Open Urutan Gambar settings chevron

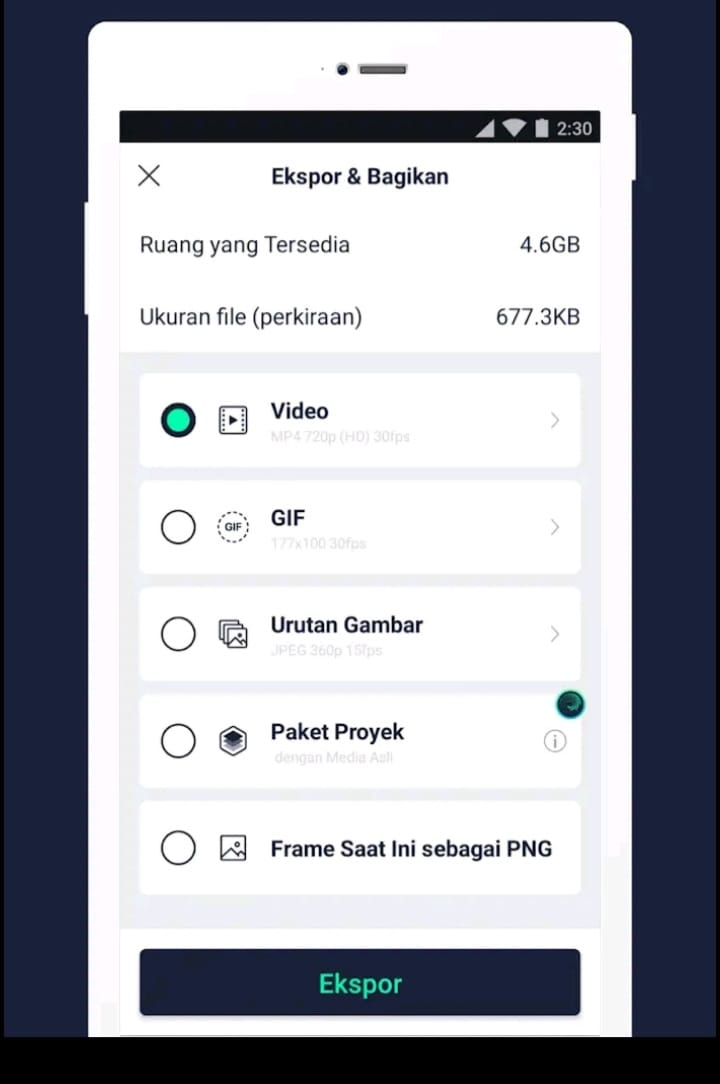click(555, 634)
